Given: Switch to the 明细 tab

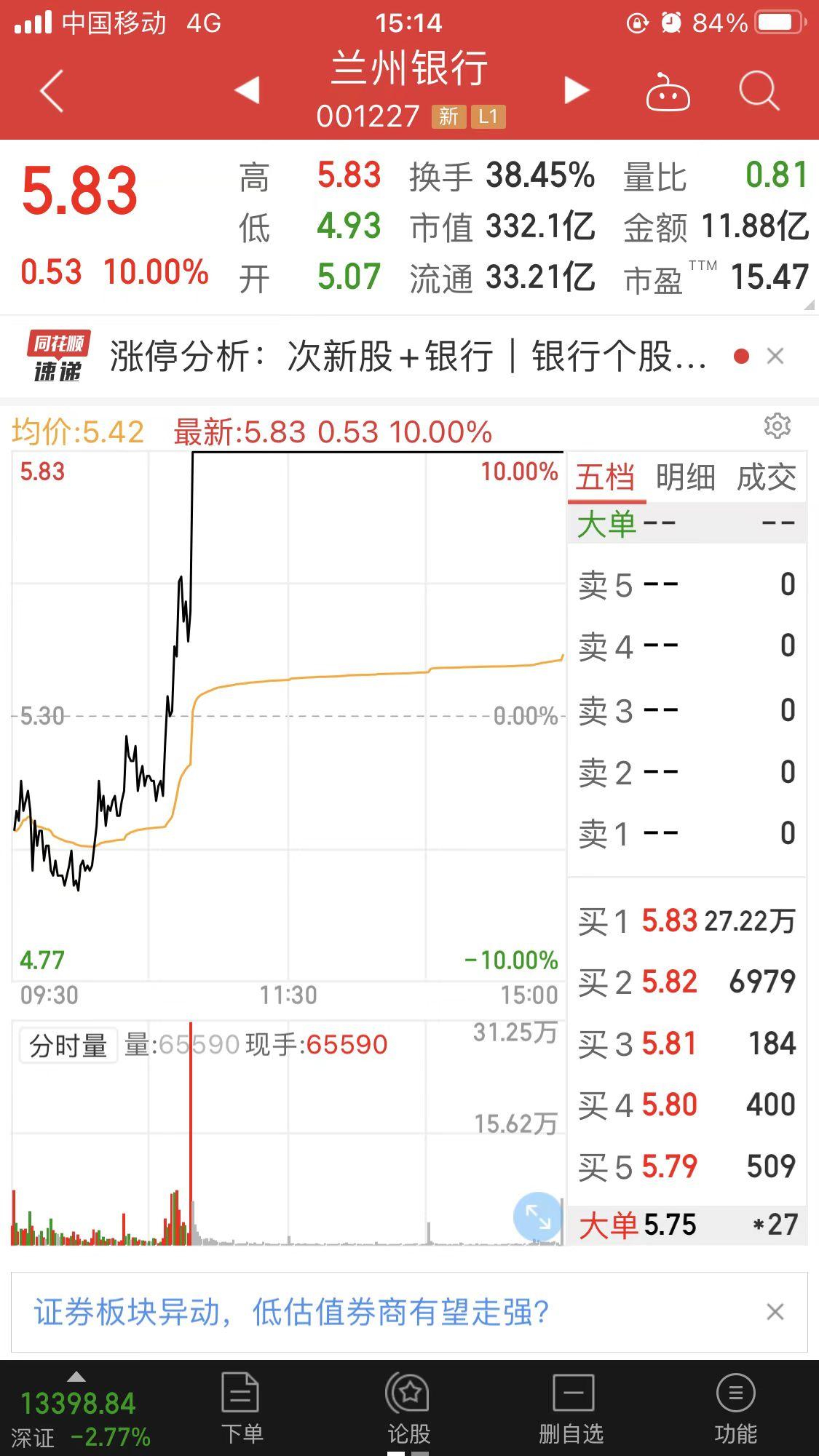Looking at the screenshot, I should point(685,478).
